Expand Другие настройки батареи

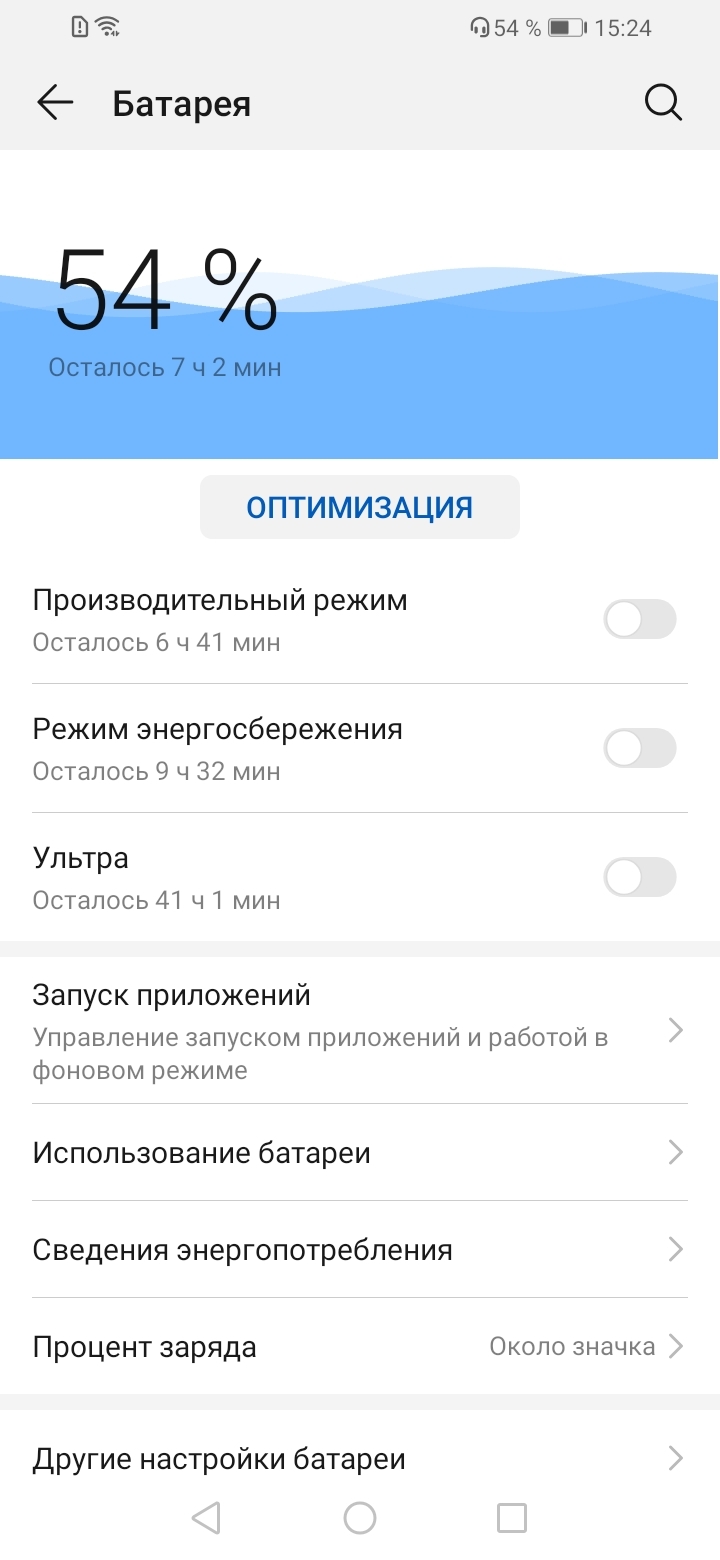[x=675, y=1458]
